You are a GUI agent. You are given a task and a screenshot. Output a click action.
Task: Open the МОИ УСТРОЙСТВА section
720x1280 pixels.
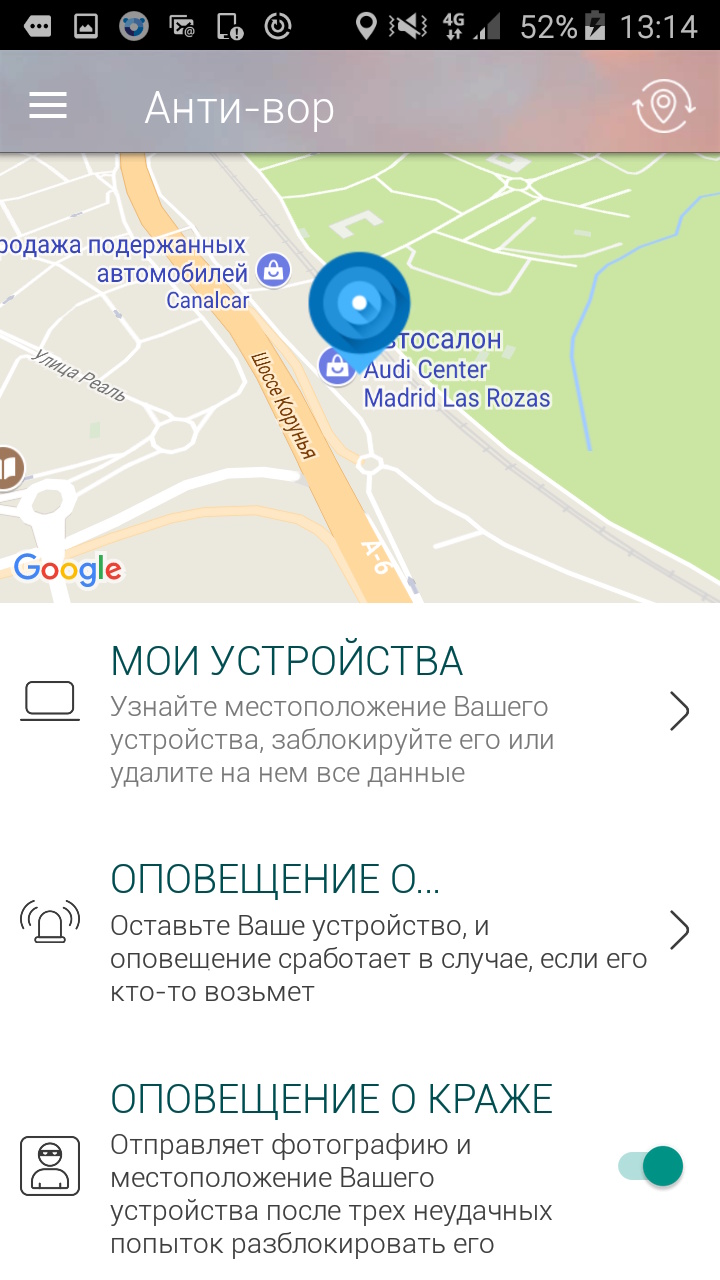coord(360,712)
